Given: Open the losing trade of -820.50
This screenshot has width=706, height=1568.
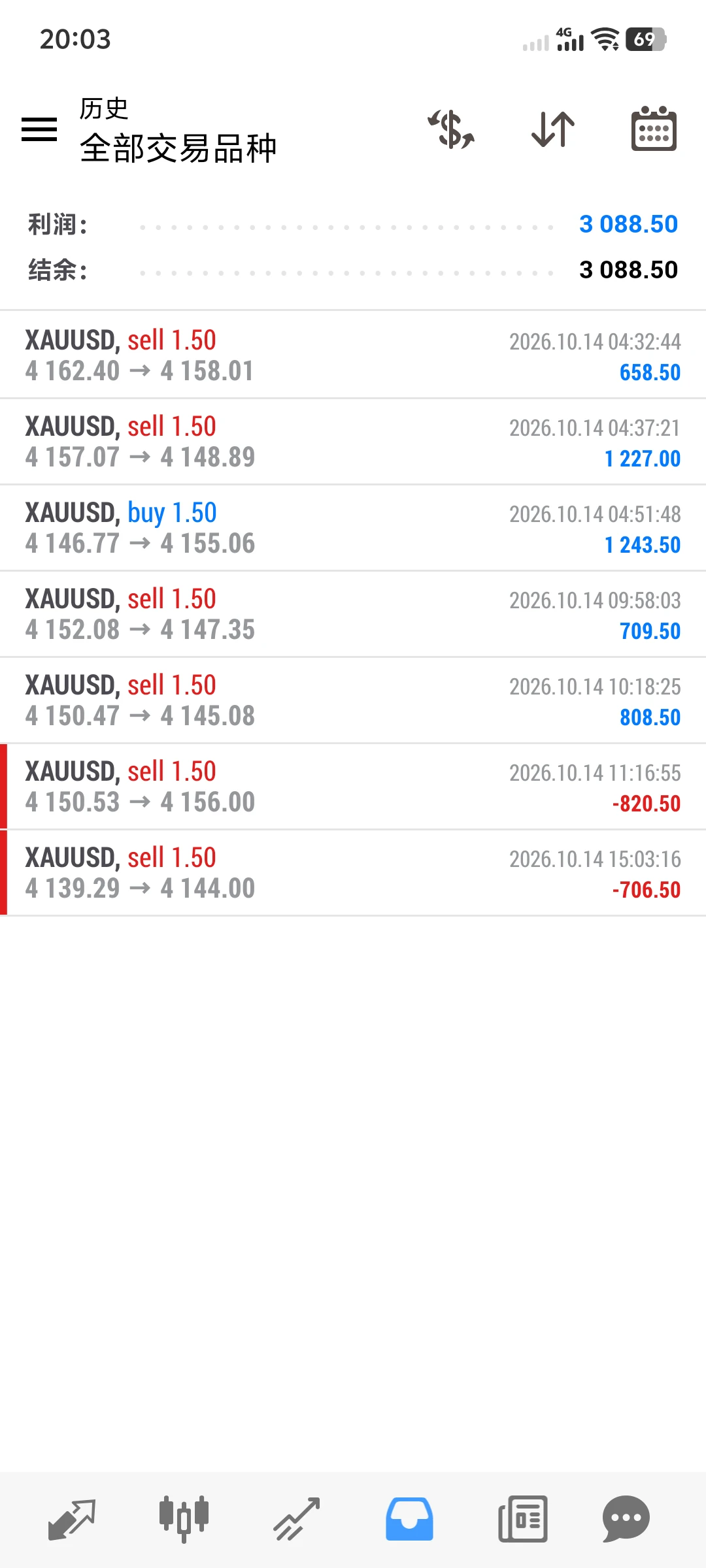Looking at the screenshot, I should [x=353, y=786].
